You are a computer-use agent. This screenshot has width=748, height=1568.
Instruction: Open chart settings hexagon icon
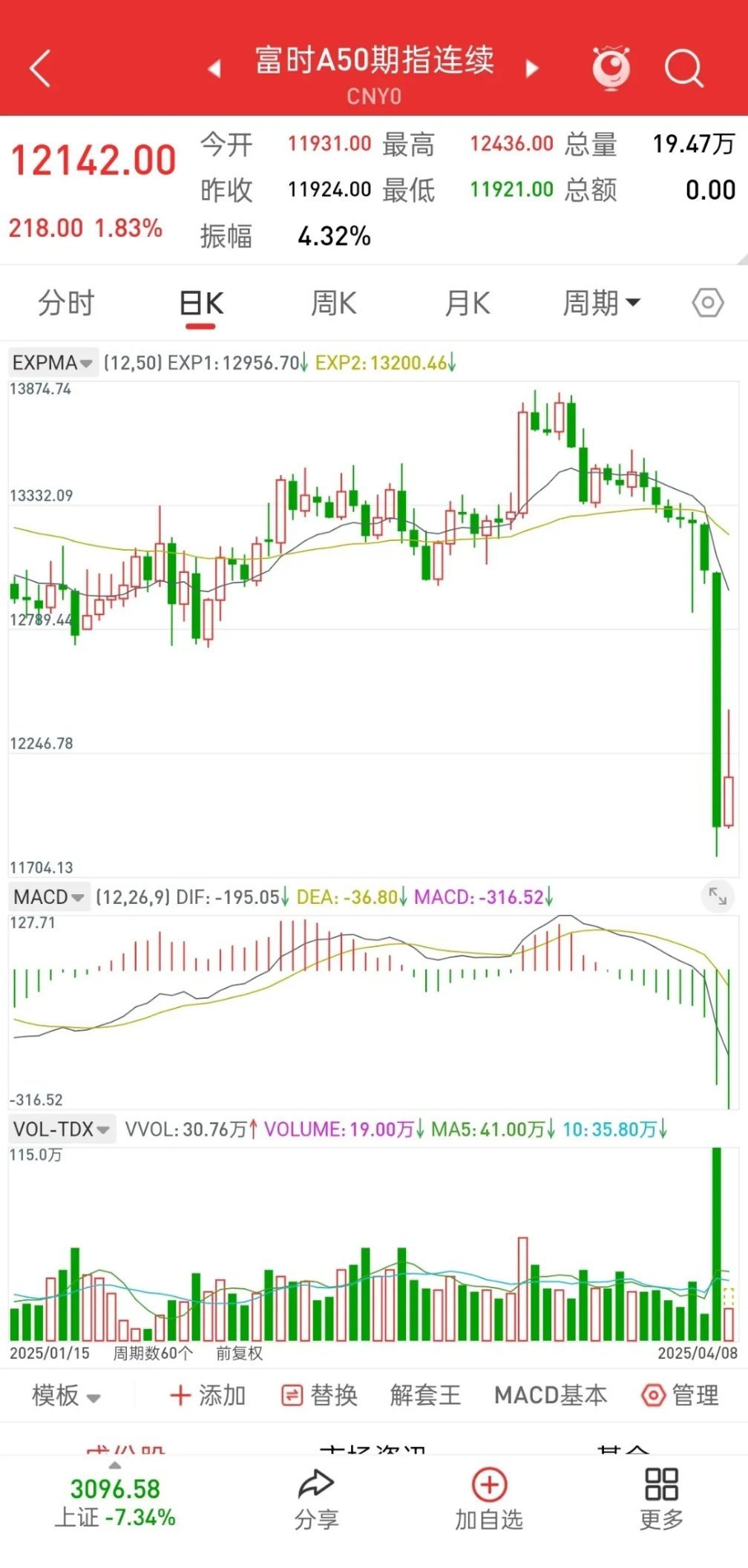(708, 303)
